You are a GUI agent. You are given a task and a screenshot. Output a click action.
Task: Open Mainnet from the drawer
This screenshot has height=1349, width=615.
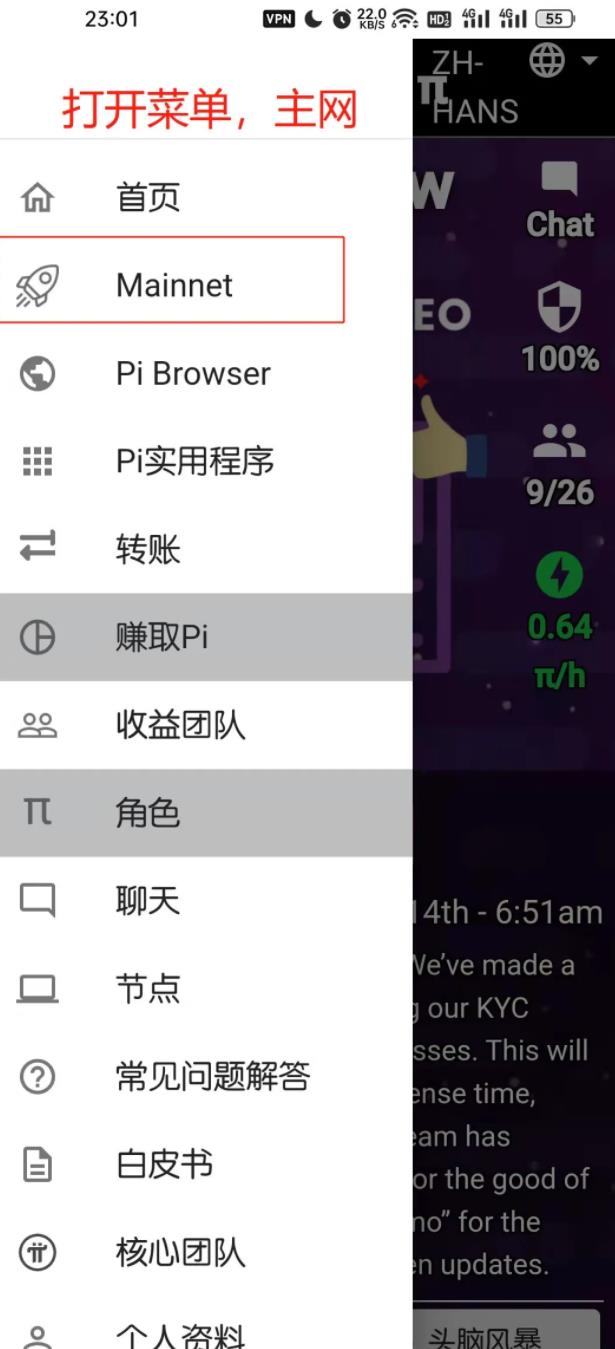point(174,285)
